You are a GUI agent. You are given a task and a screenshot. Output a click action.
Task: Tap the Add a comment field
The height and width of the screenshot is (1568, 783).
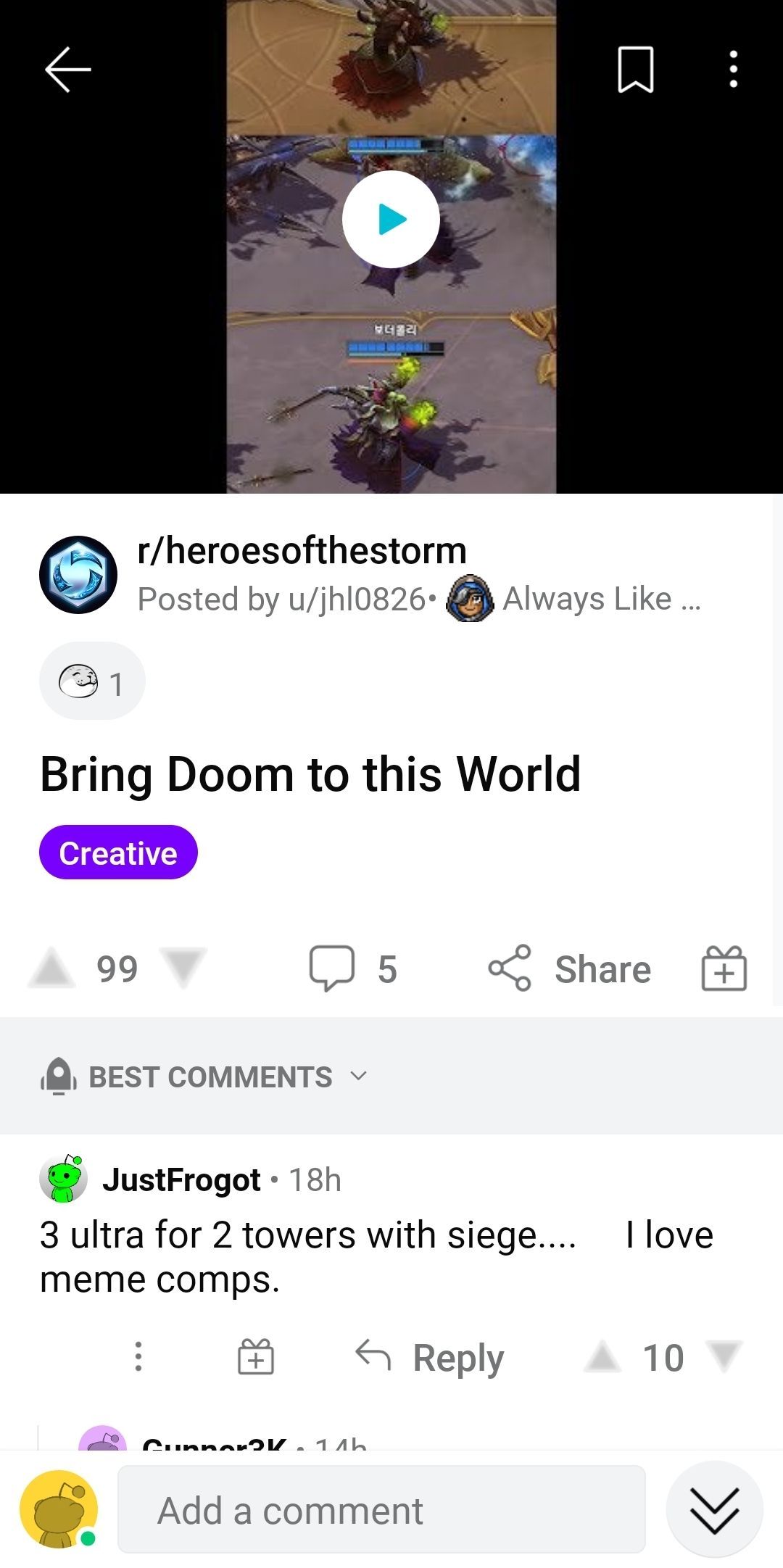[x=381, y=1511]
